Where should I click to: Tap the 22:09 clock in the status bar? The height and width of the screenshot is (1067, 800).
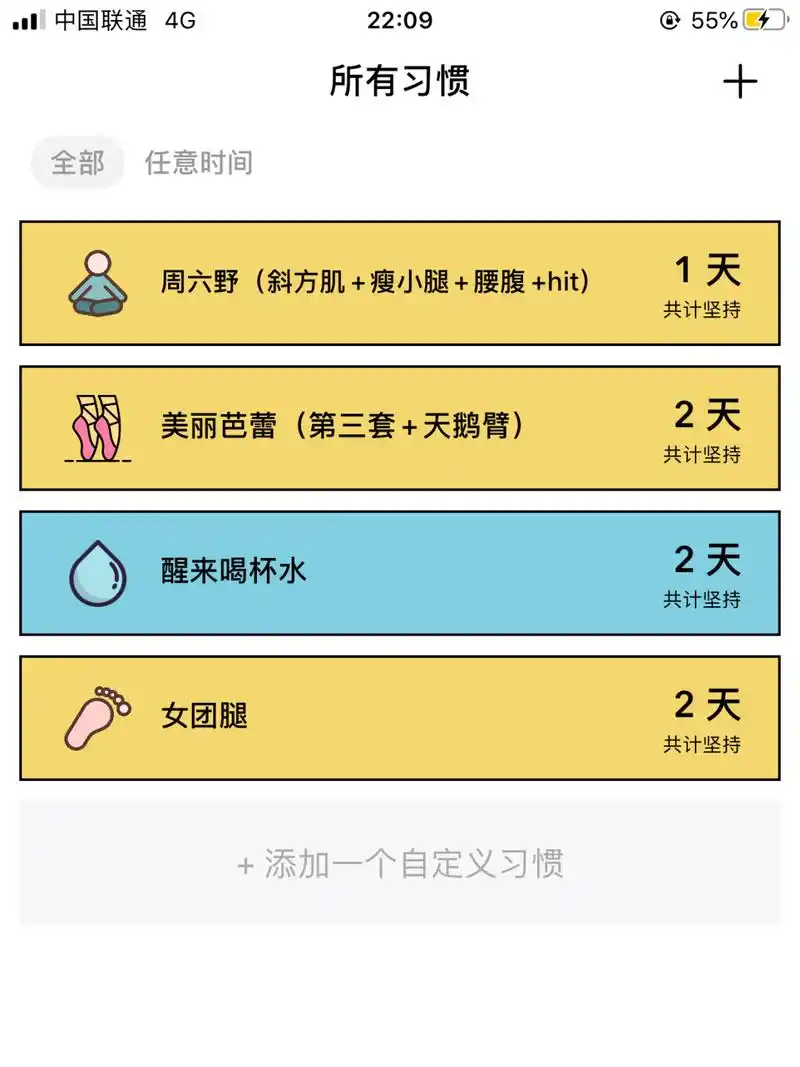pos(400,19)
